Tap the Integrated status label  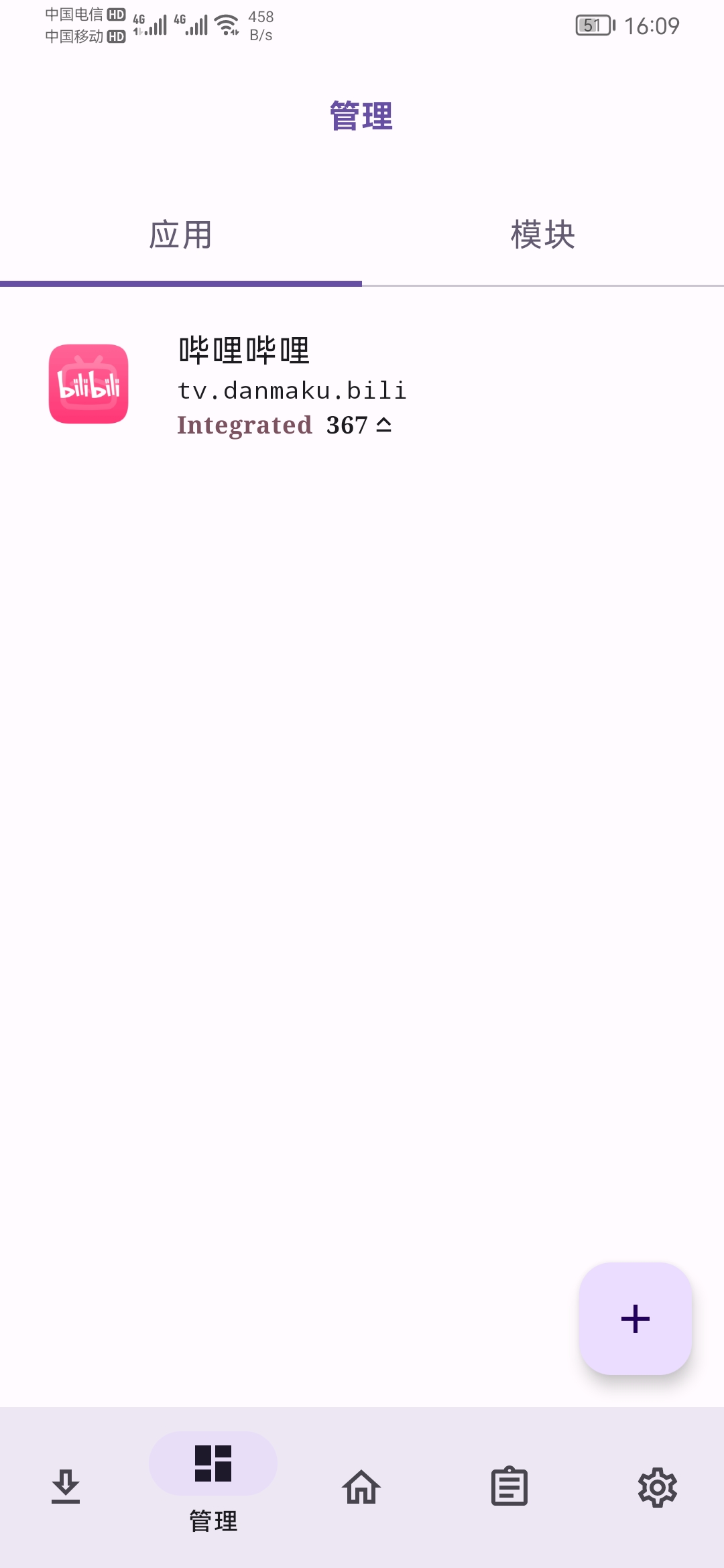pyautogui.click(x=245, y=425)
